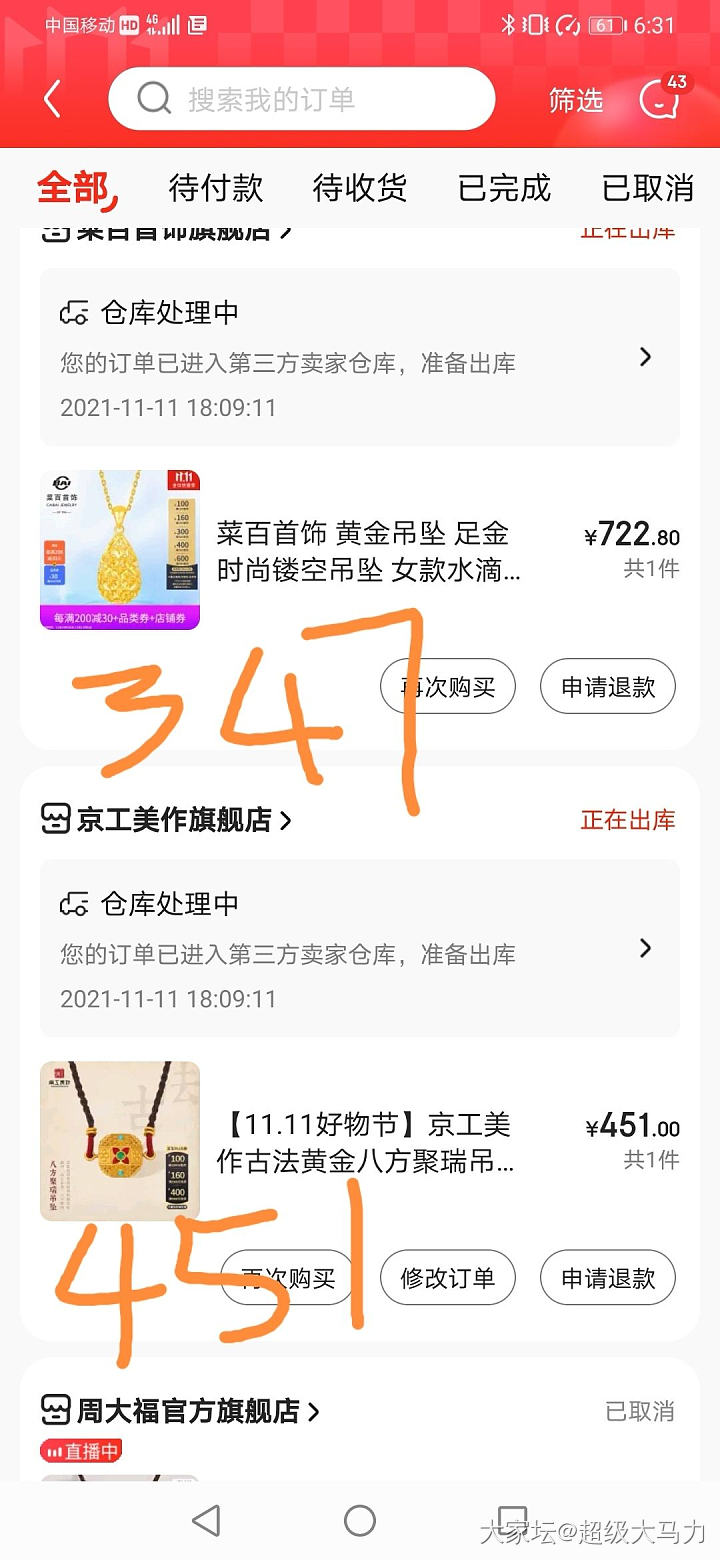Switch to the 已取消 tab
Screen dimensions: 720x1560
coord(647,187)
